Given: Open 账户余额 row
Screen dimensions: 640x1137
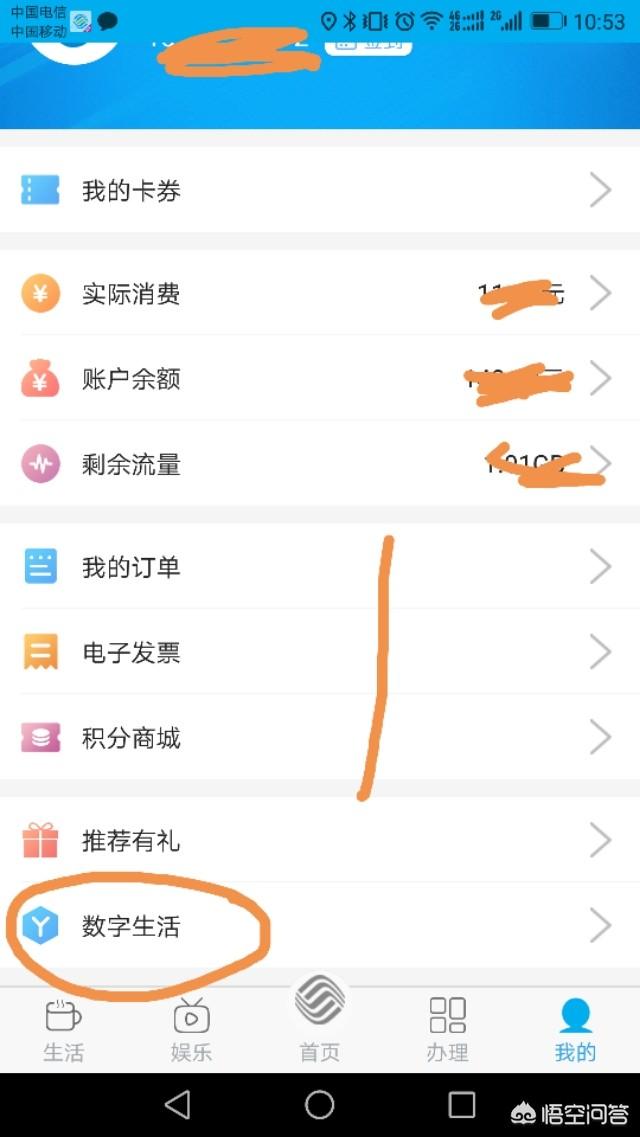Looking at the screenshot, I should click(320, 379).
